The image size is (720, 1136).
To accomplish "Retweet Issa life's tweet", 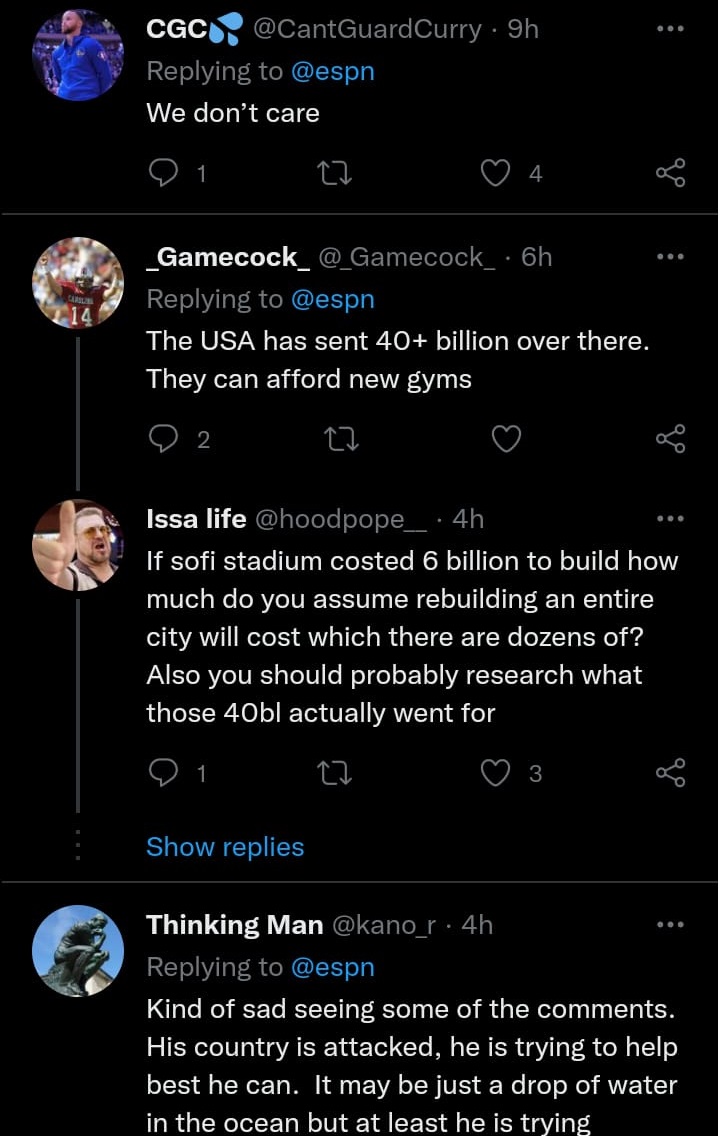I will click(334, 773).
